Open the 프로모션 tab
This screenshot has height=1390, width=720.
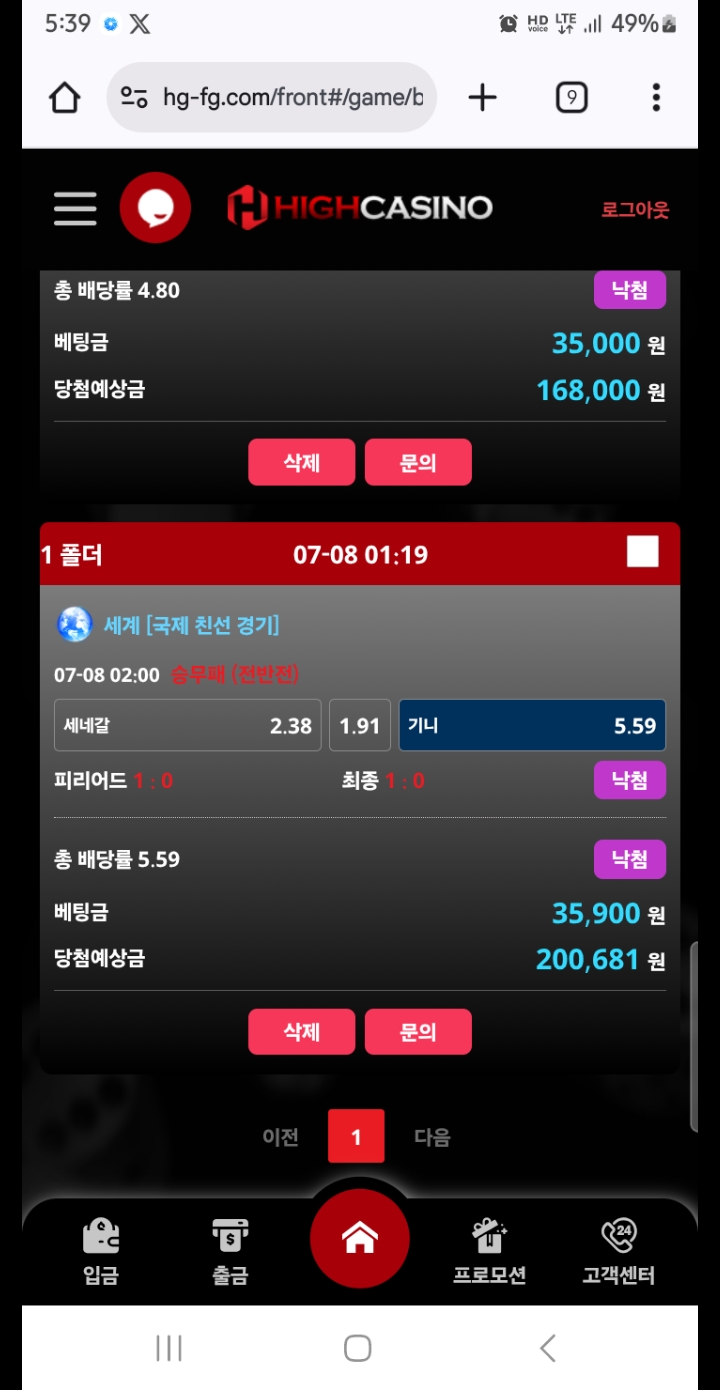(489, 1250)
